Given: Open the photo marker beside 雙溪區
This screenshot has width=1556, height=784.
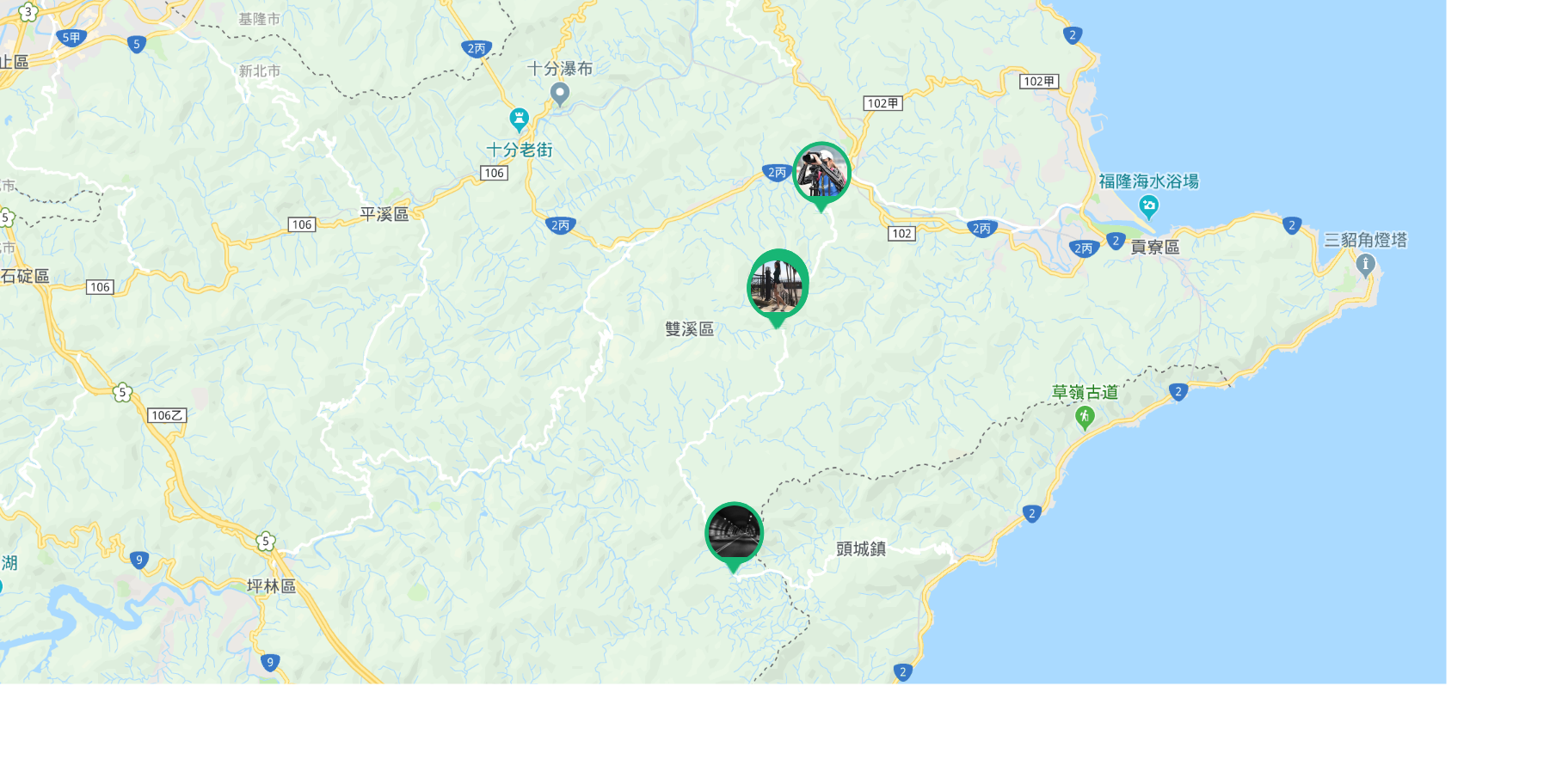Looking at the screenshot, I should pos(778,285).
